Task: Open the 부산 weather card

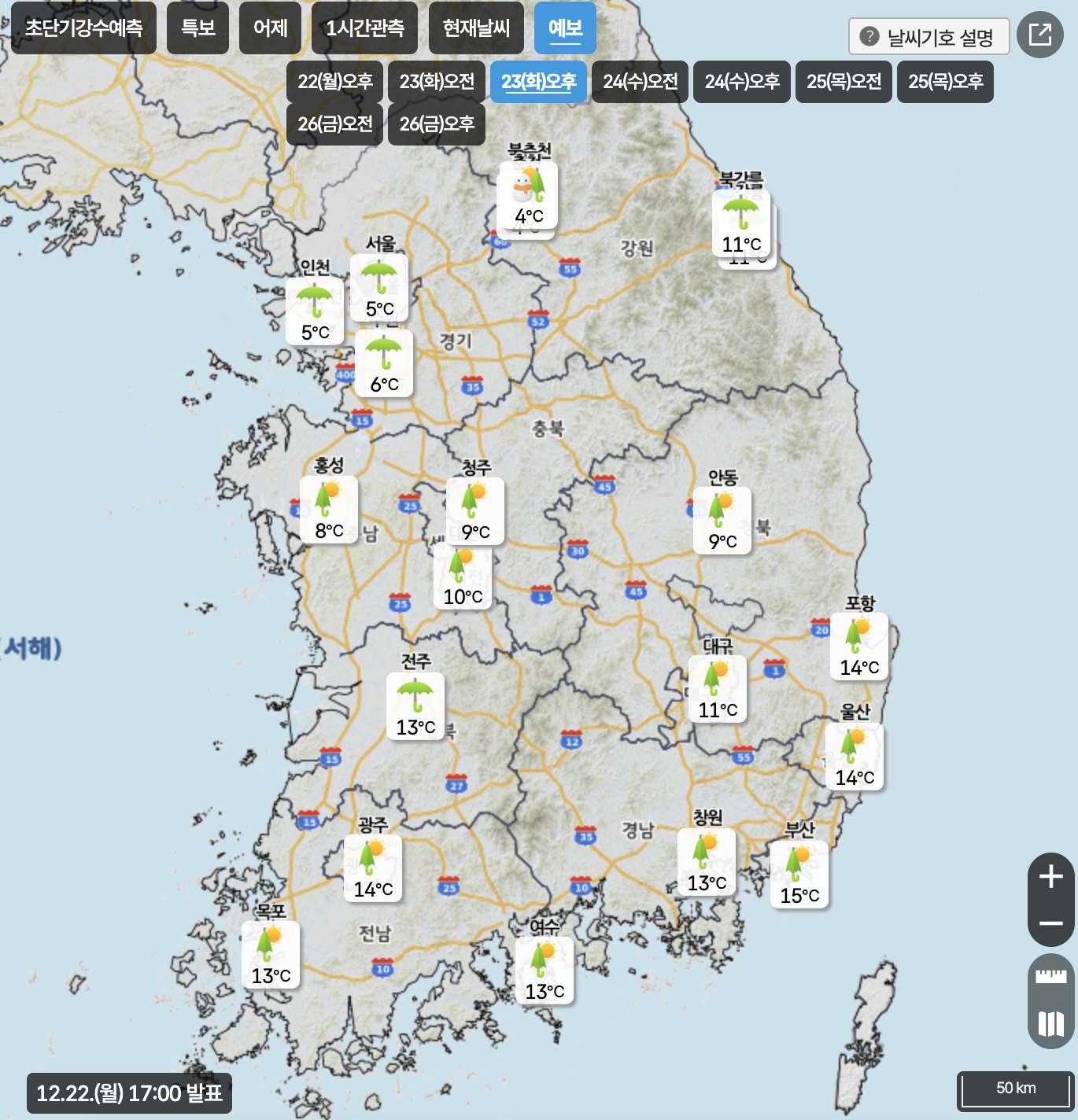Action: [x=799, y=874]
